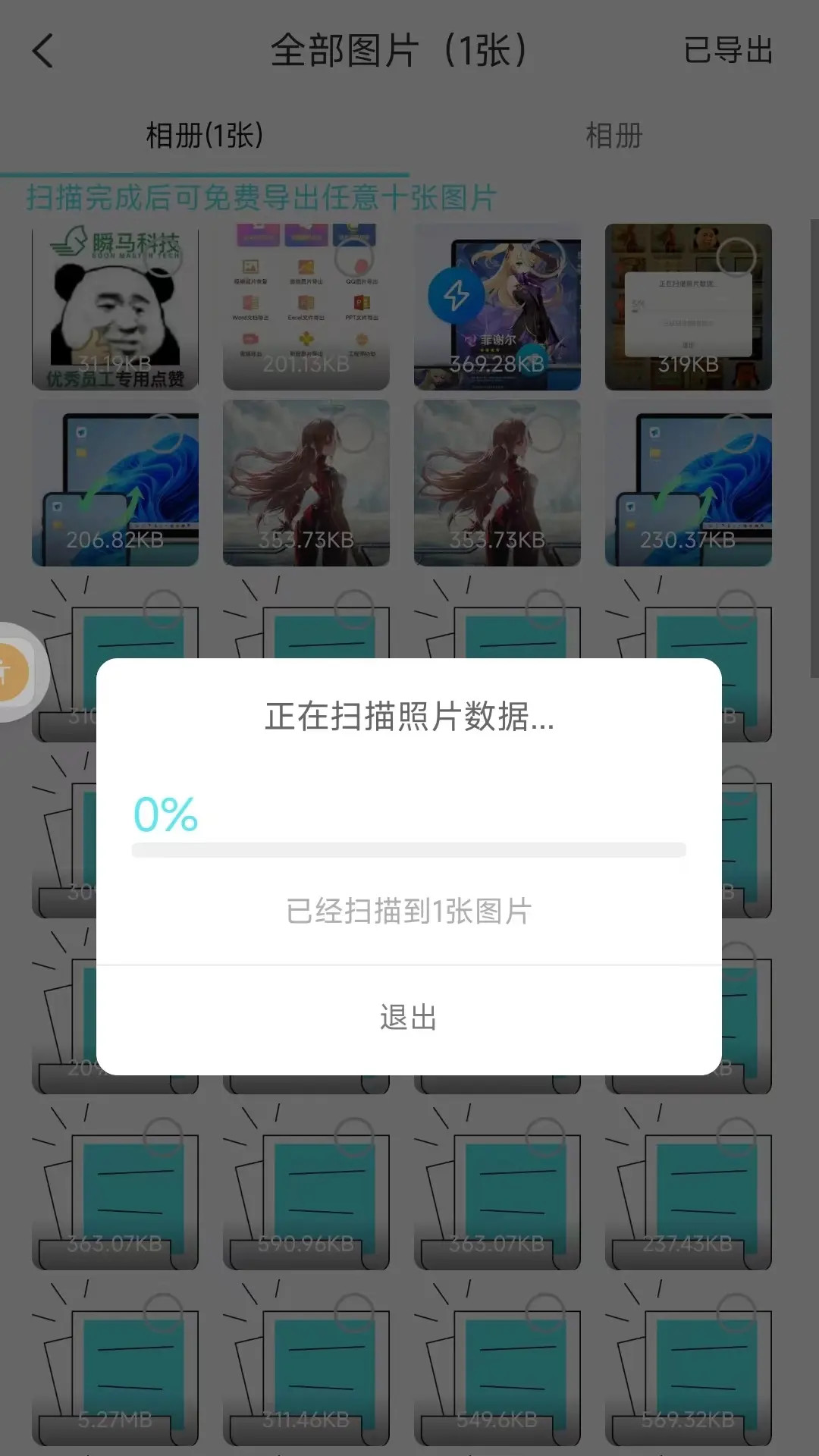Open the 237.43KB image thumbnail

(689, 1187)
